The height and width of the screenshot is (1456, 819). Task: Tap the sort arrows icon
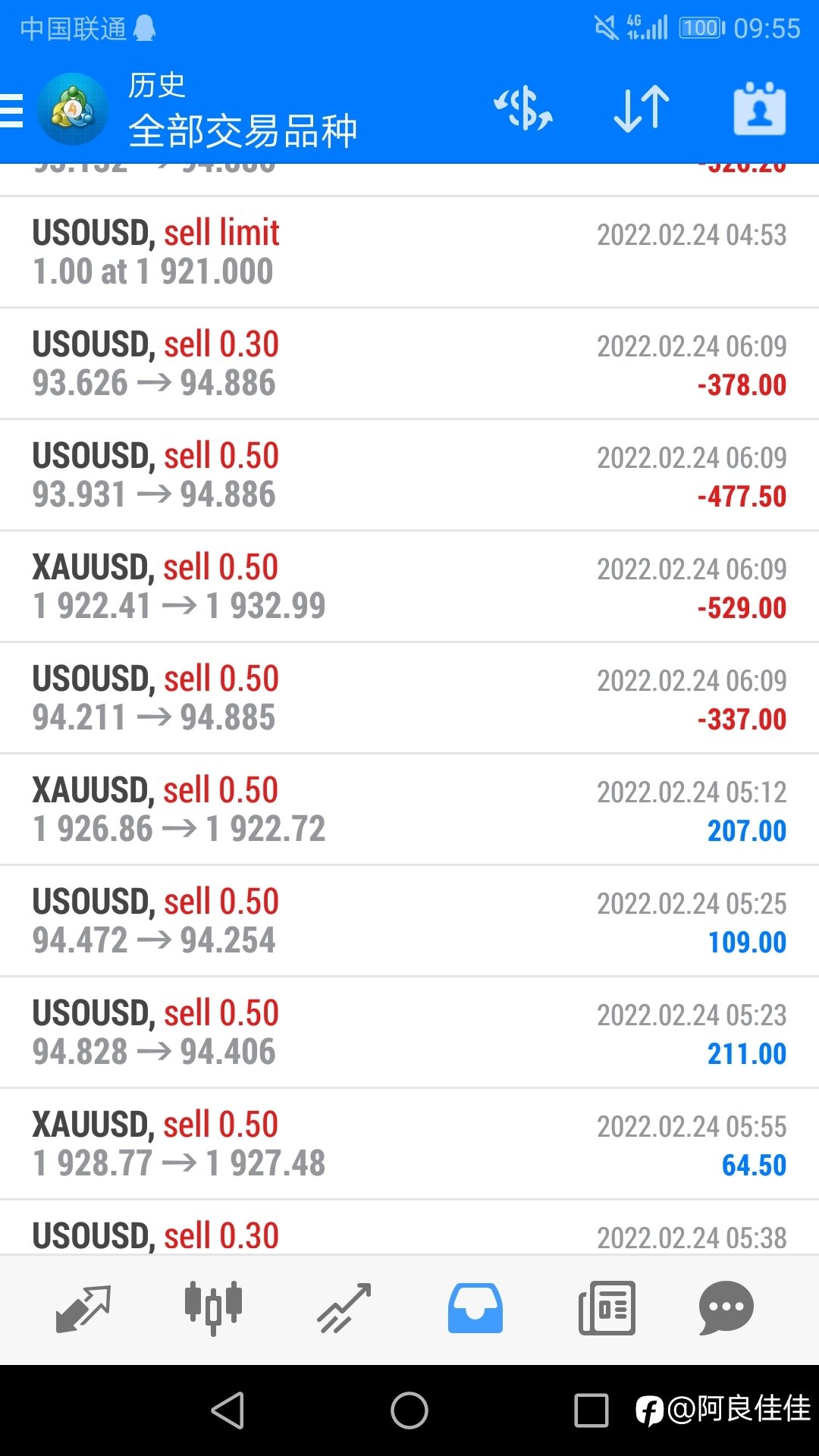[642, 108]
